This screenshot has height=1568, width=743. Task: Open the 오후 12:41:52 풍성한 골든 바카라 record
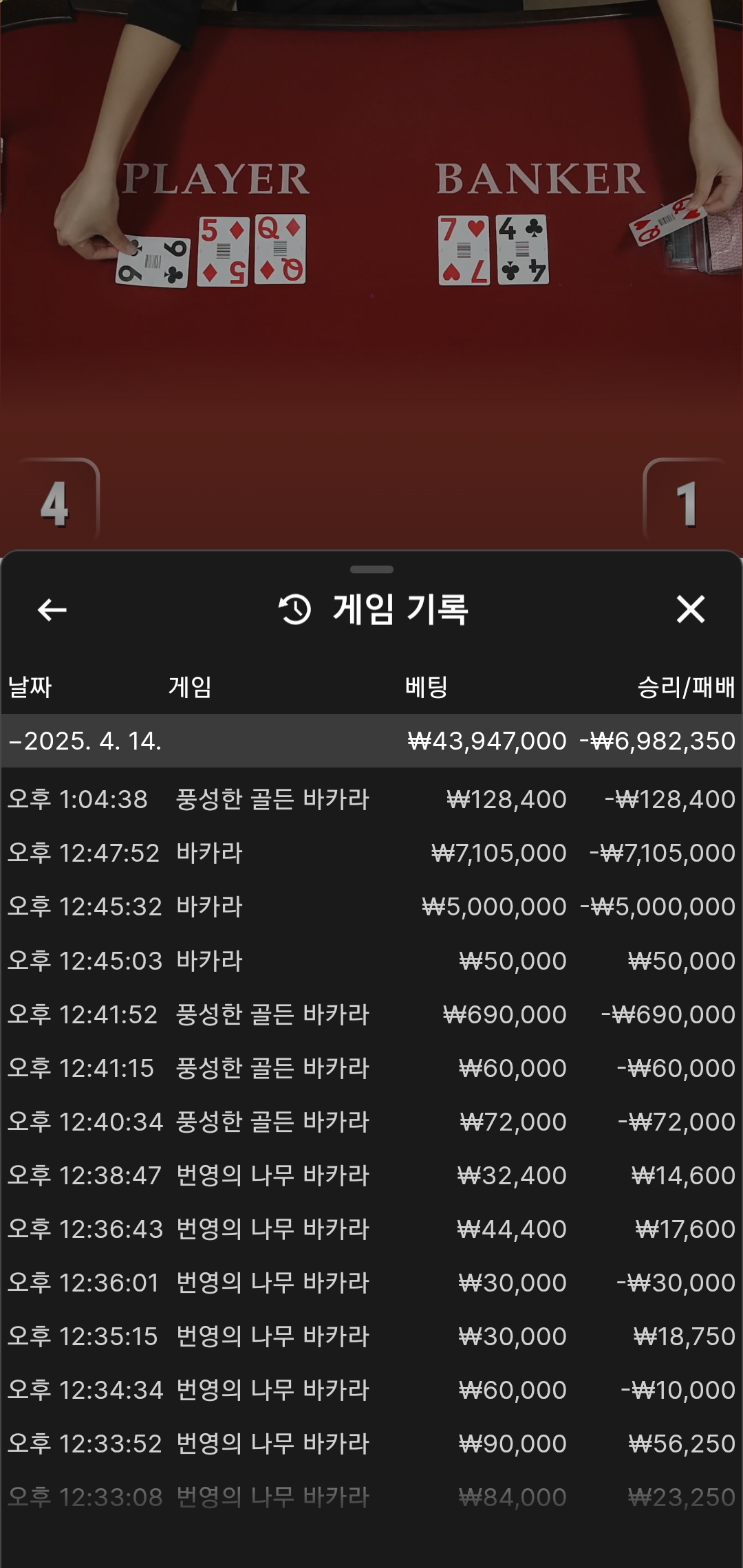371,1014
